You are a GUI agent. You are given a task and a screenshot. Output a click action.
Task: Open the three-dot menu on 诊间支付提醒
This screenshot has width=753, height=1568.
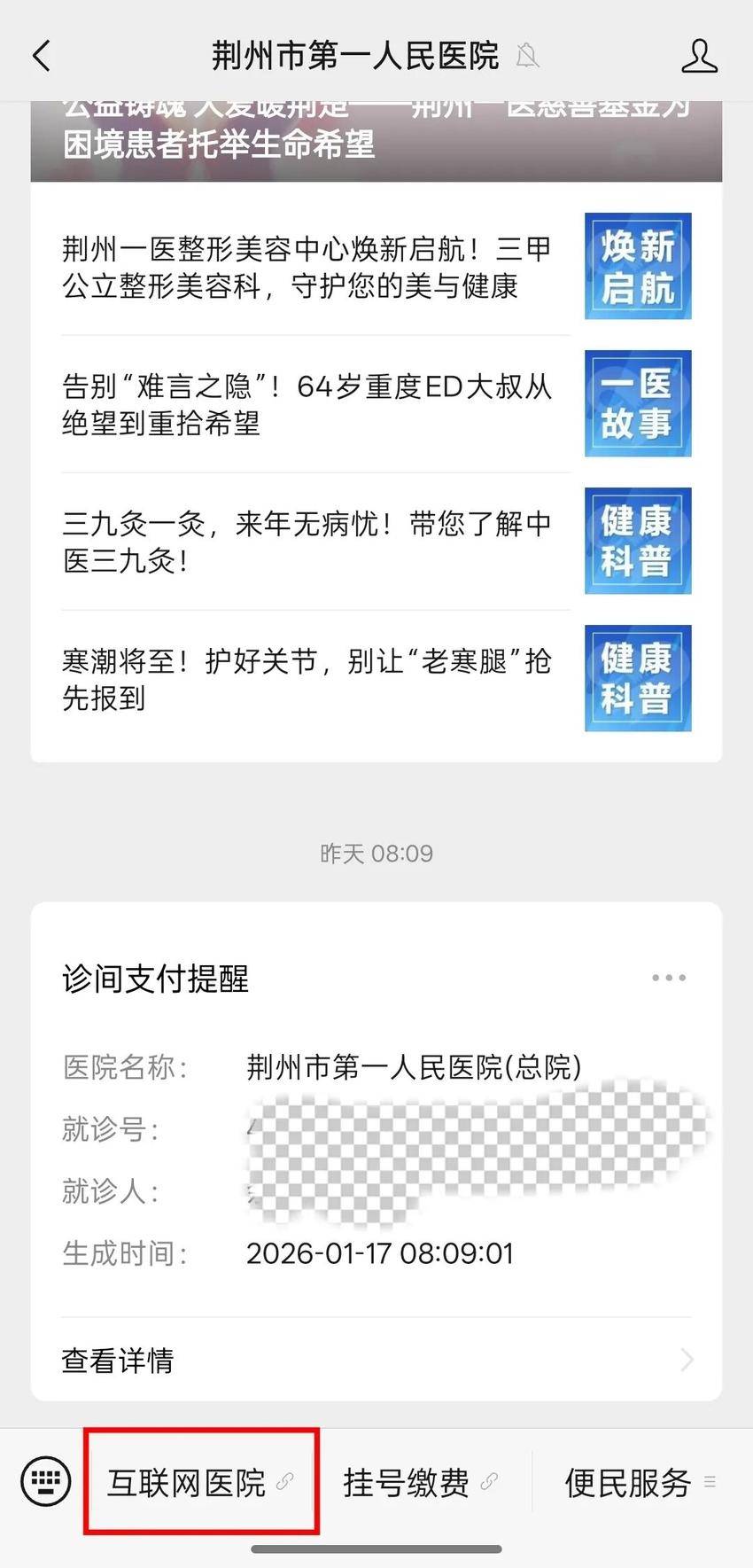point(668,978)
